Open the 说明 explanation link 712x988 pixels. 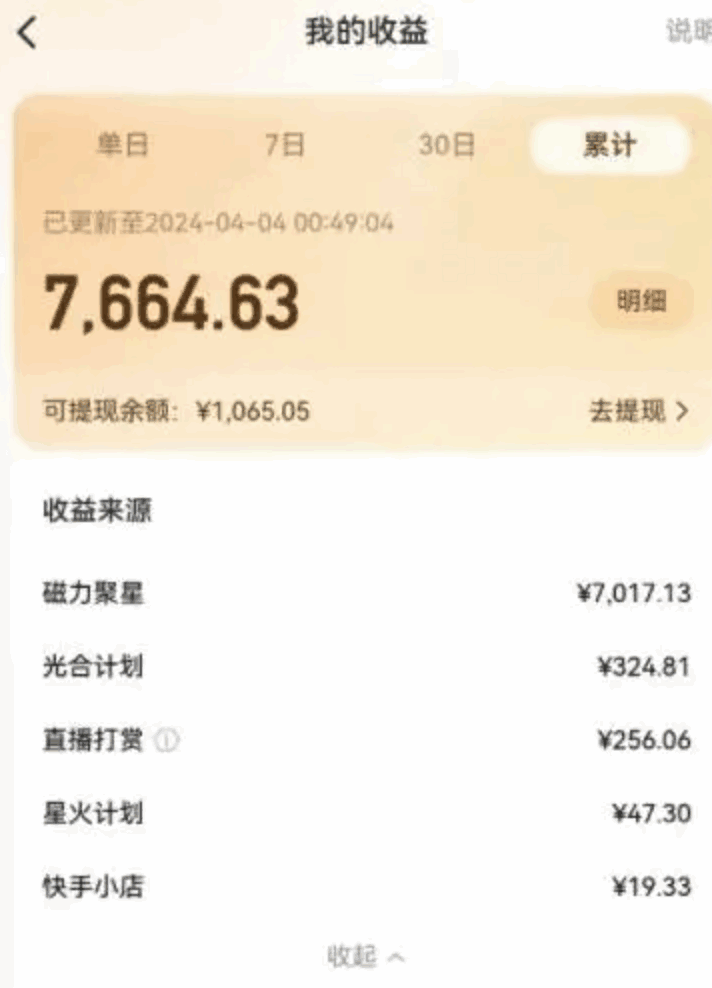(x=689, y=32)
